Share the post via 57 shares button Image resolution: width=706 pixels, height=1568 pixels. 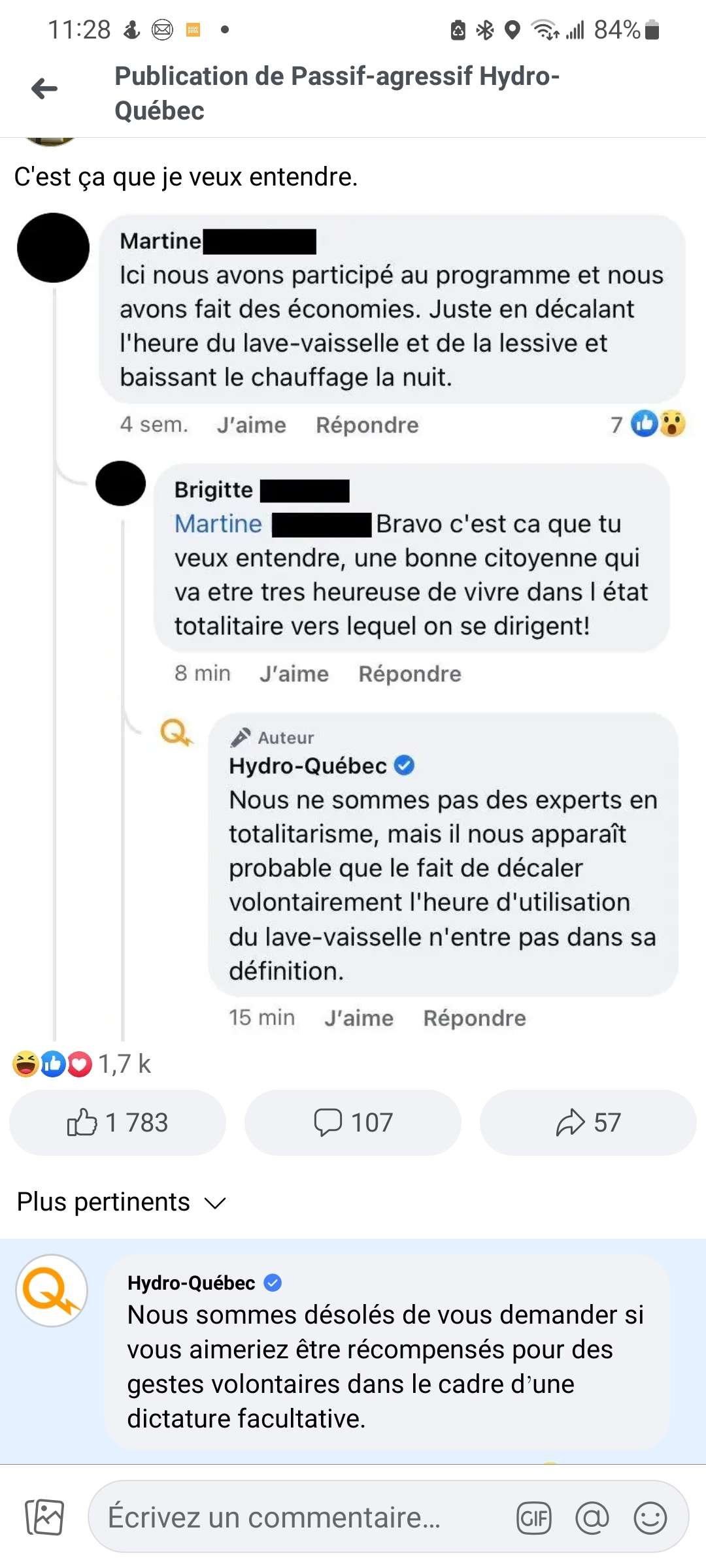588,1122
